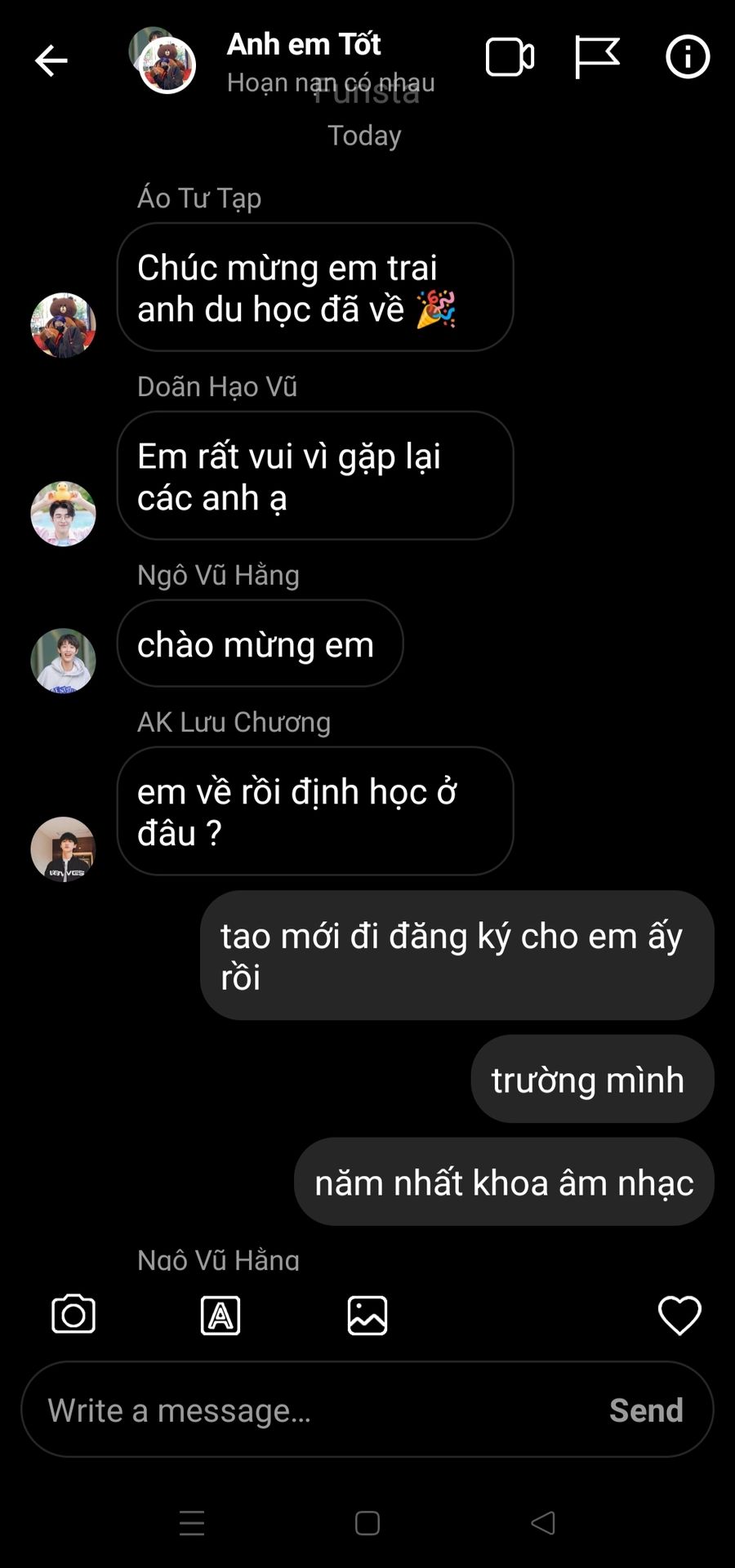Tap the system home button
735x1568 pixels.
coord(367,1523)
